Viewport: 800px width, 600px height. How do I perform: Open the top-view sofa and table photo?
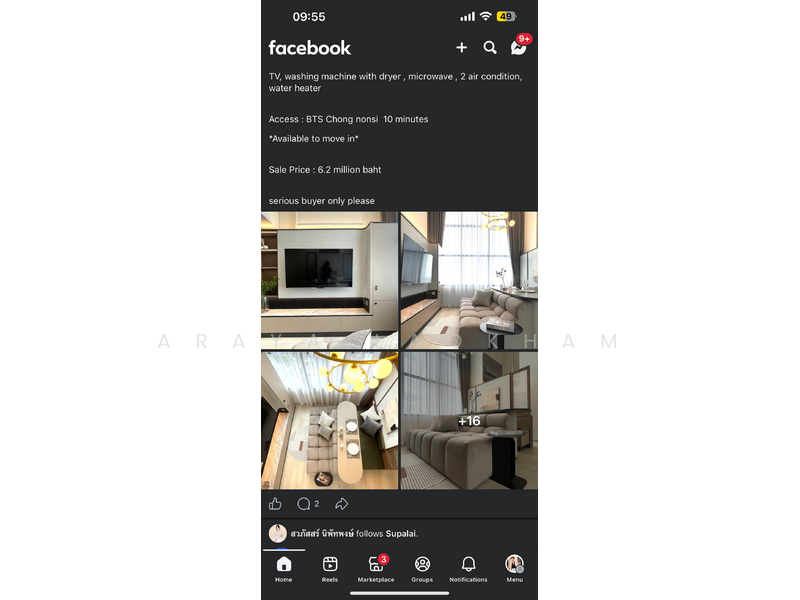coord(329,420)
